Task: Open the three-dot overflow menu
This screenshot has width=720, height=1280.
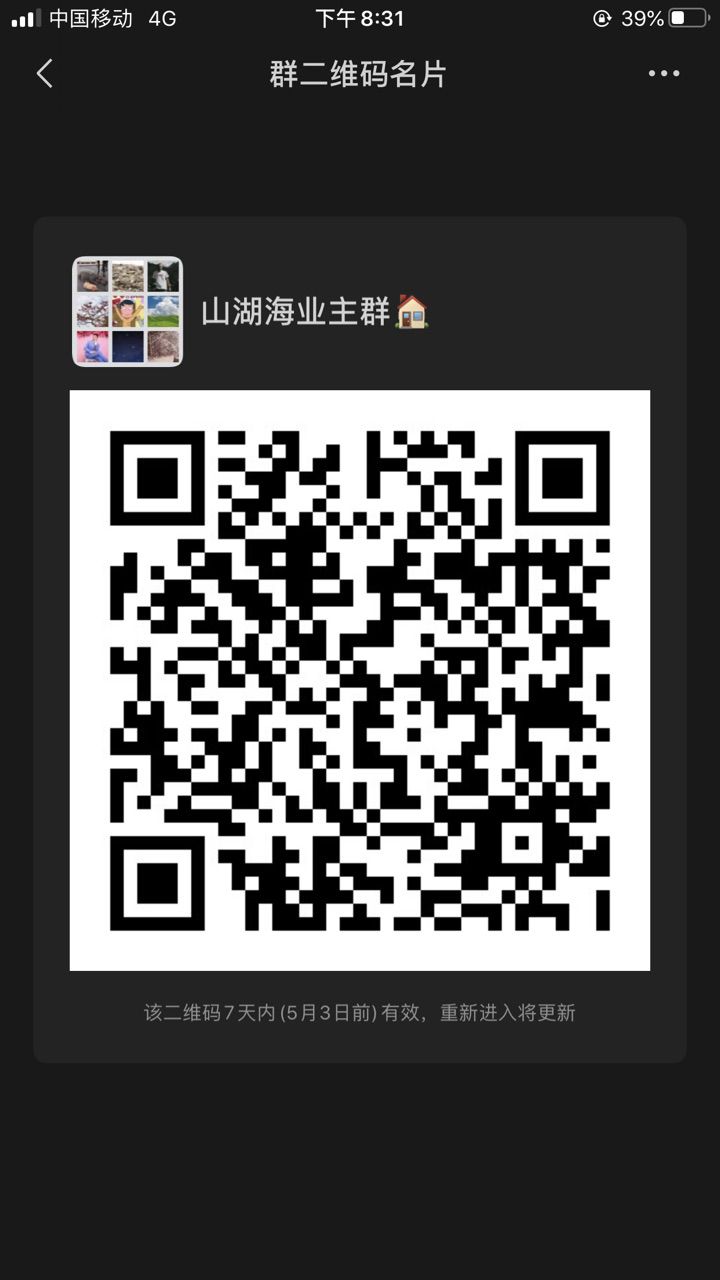Action: (x=664, y=73)
